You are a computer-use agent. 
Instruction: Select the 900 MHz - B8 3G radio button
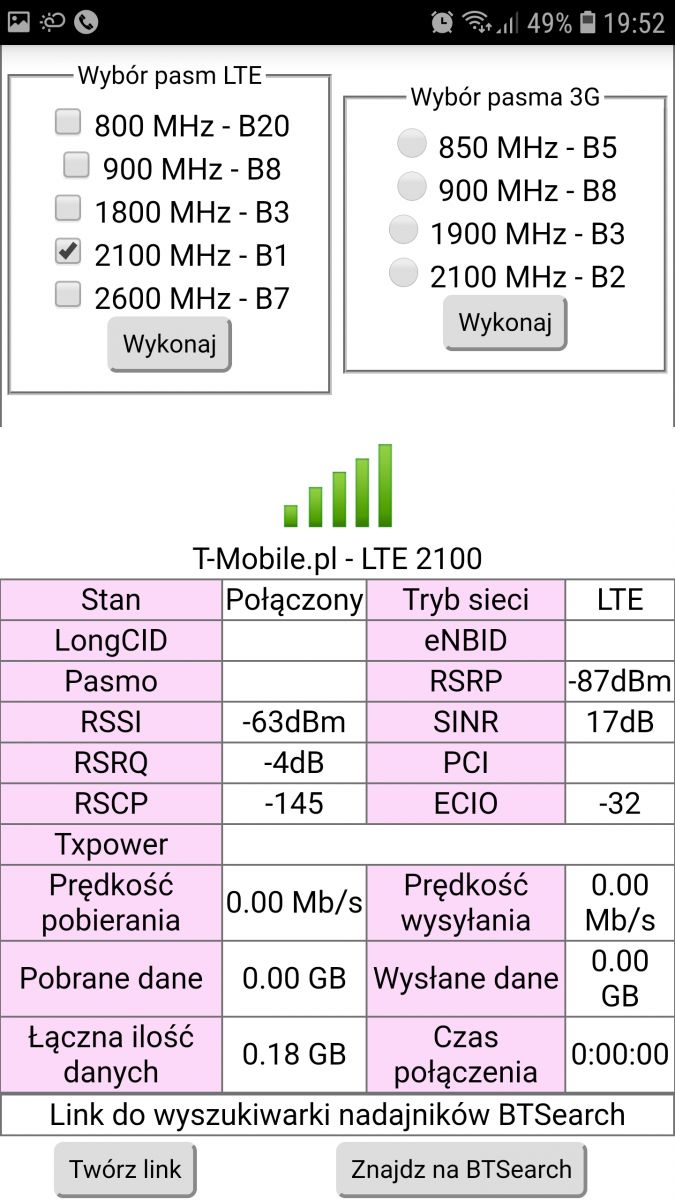(x=411, y=186)
